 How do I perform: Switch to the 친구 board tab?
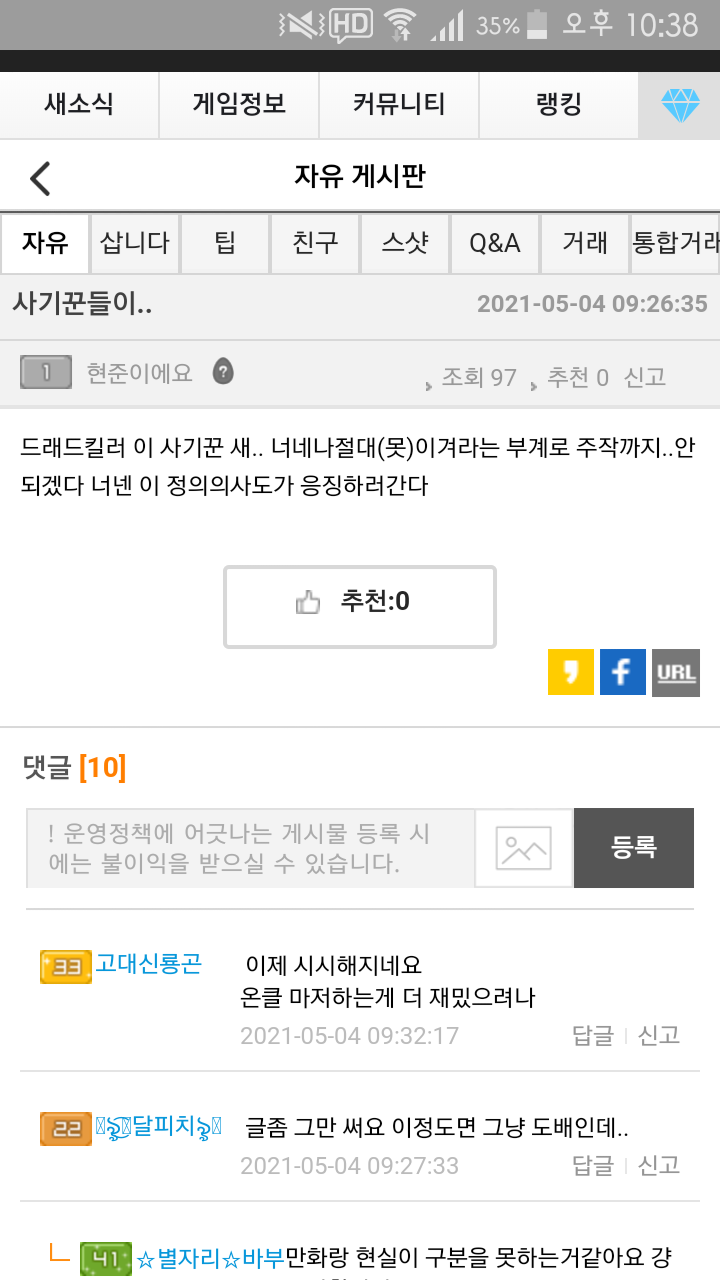click(315, 243)
